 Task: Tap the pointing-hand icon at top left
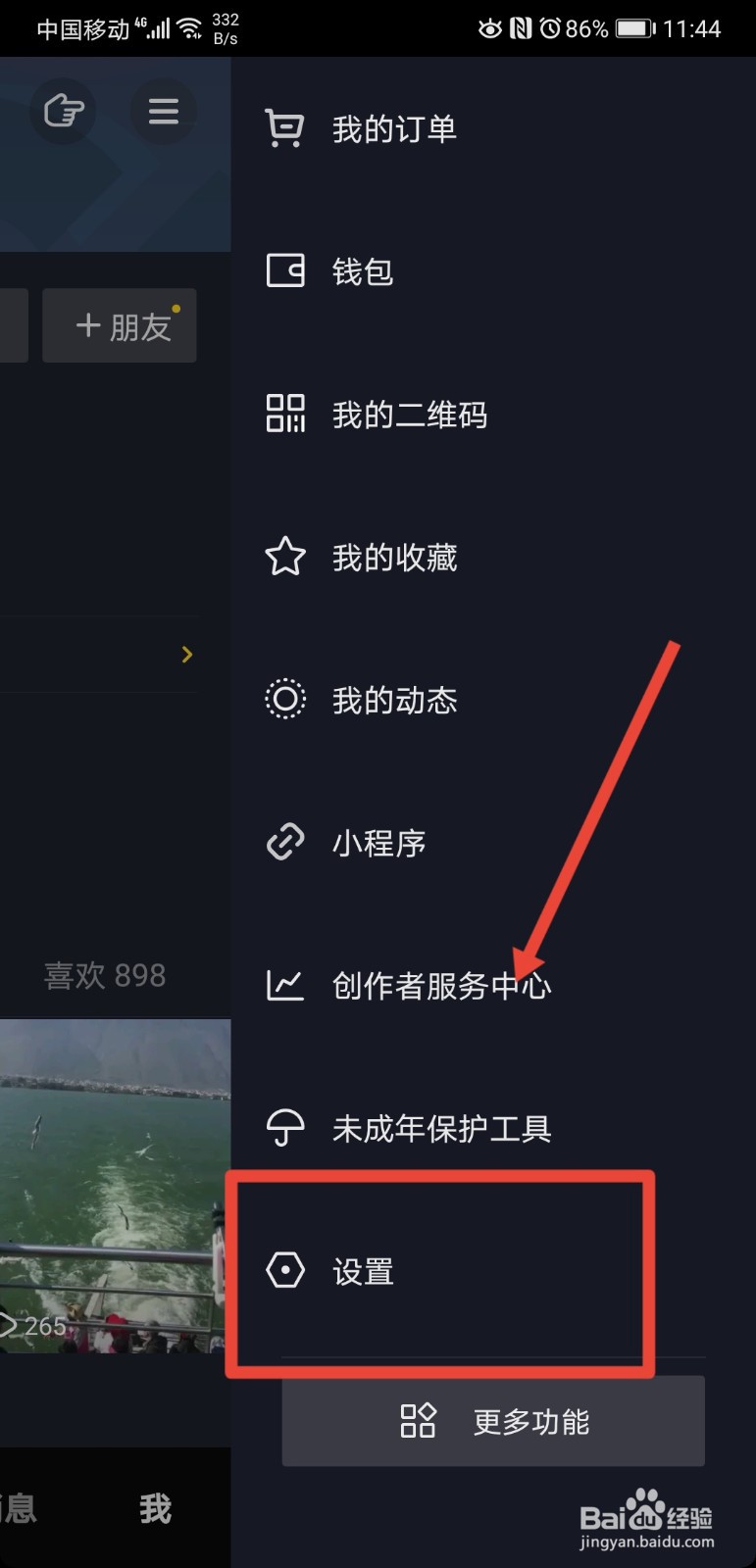coord(62,111)
